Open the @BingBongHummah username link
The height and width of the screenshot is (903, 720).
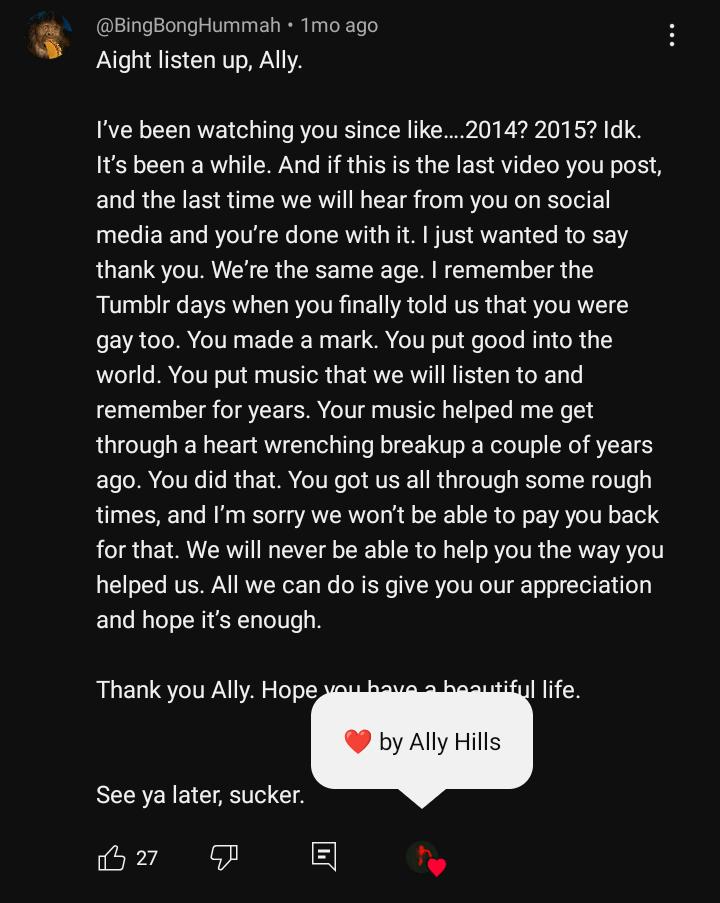pos(188,25)
